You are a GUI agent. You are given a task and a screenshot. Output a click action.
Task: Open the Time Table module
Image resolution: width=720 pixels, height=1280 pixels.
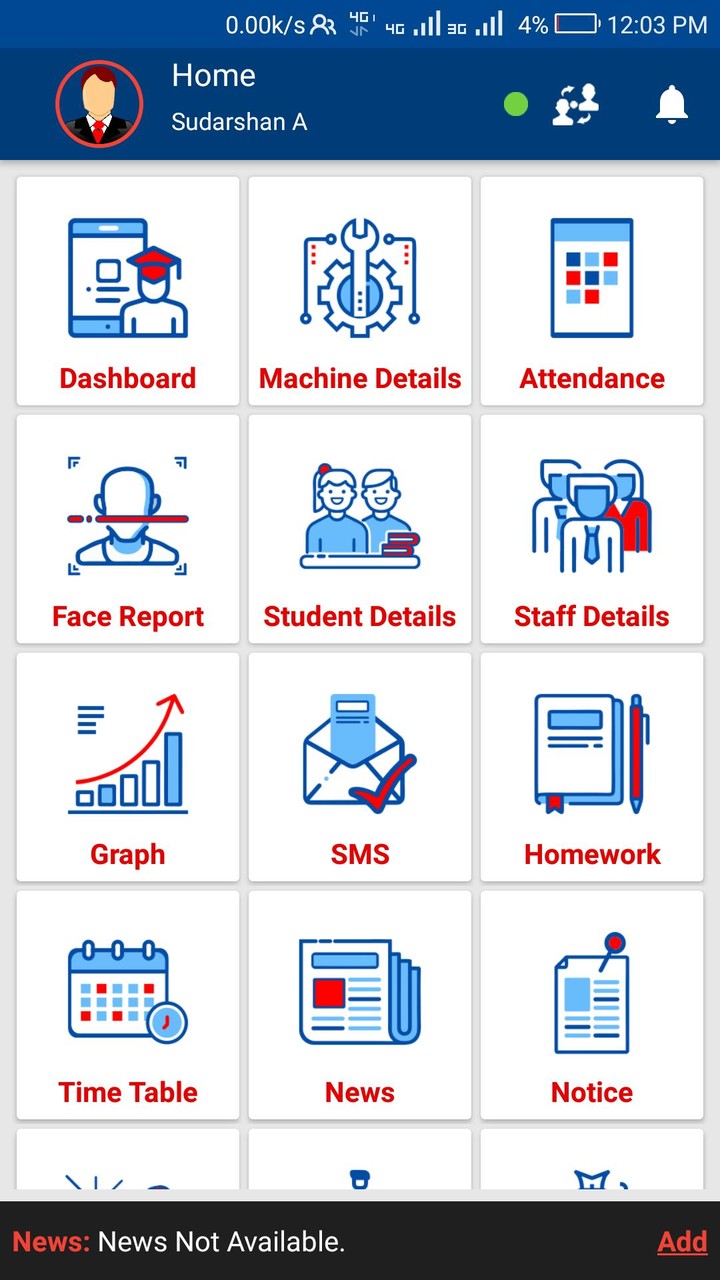point(127,1005)
